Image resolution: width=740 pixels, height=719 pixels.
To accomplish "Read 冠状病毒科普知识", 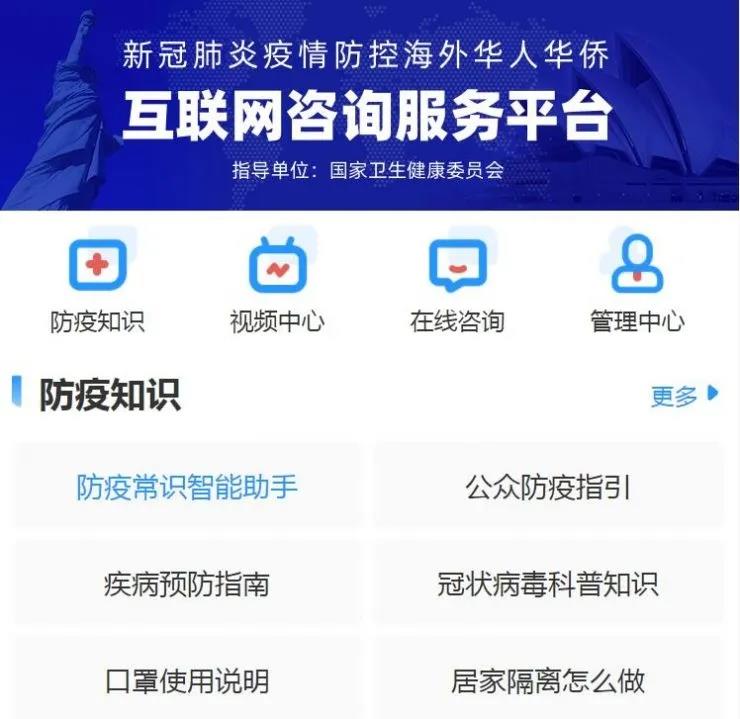I will tap(548, 583).
